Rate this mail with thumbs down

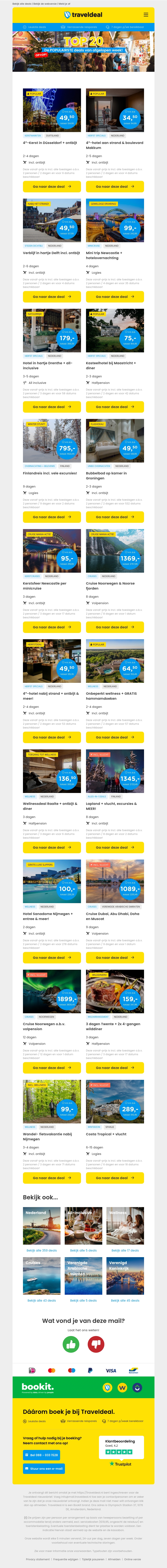[96, 1344]
